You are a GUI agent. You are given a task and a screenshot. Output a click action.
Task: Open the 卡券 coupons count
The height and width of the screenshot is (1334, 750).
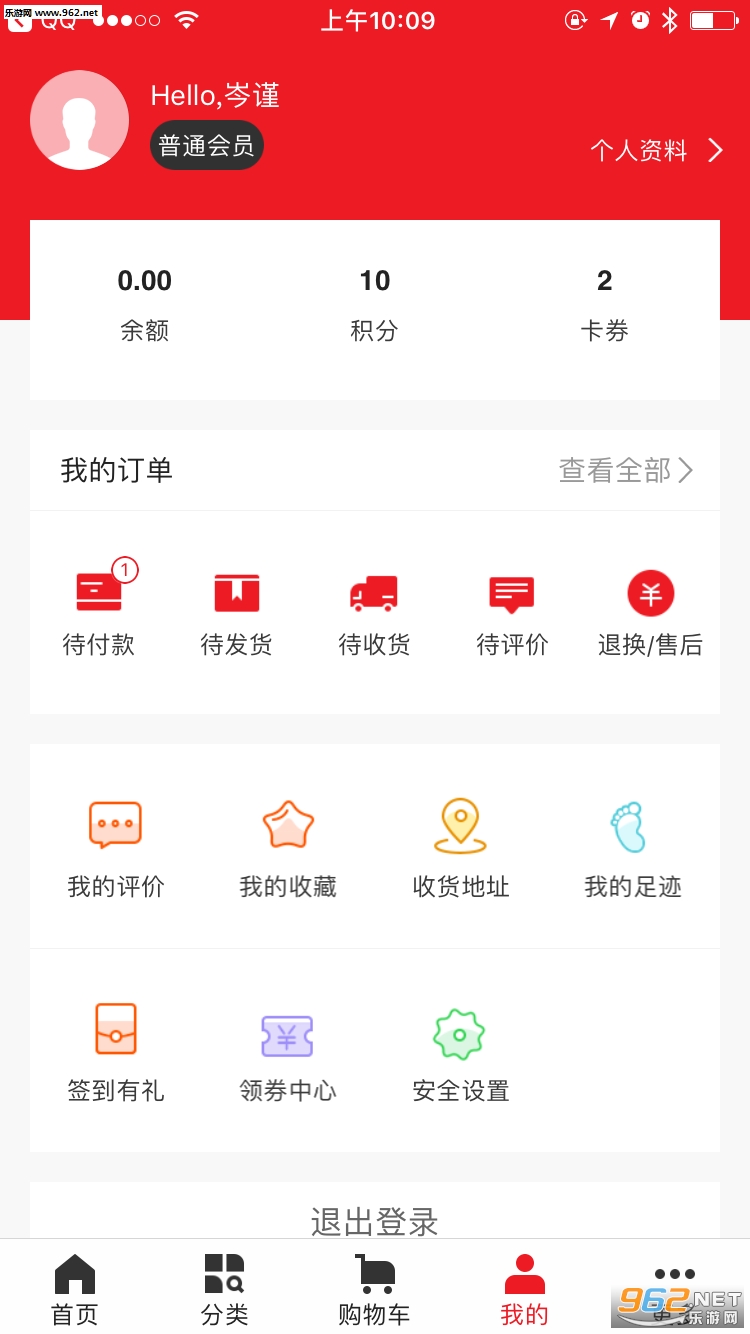point(605,305)
